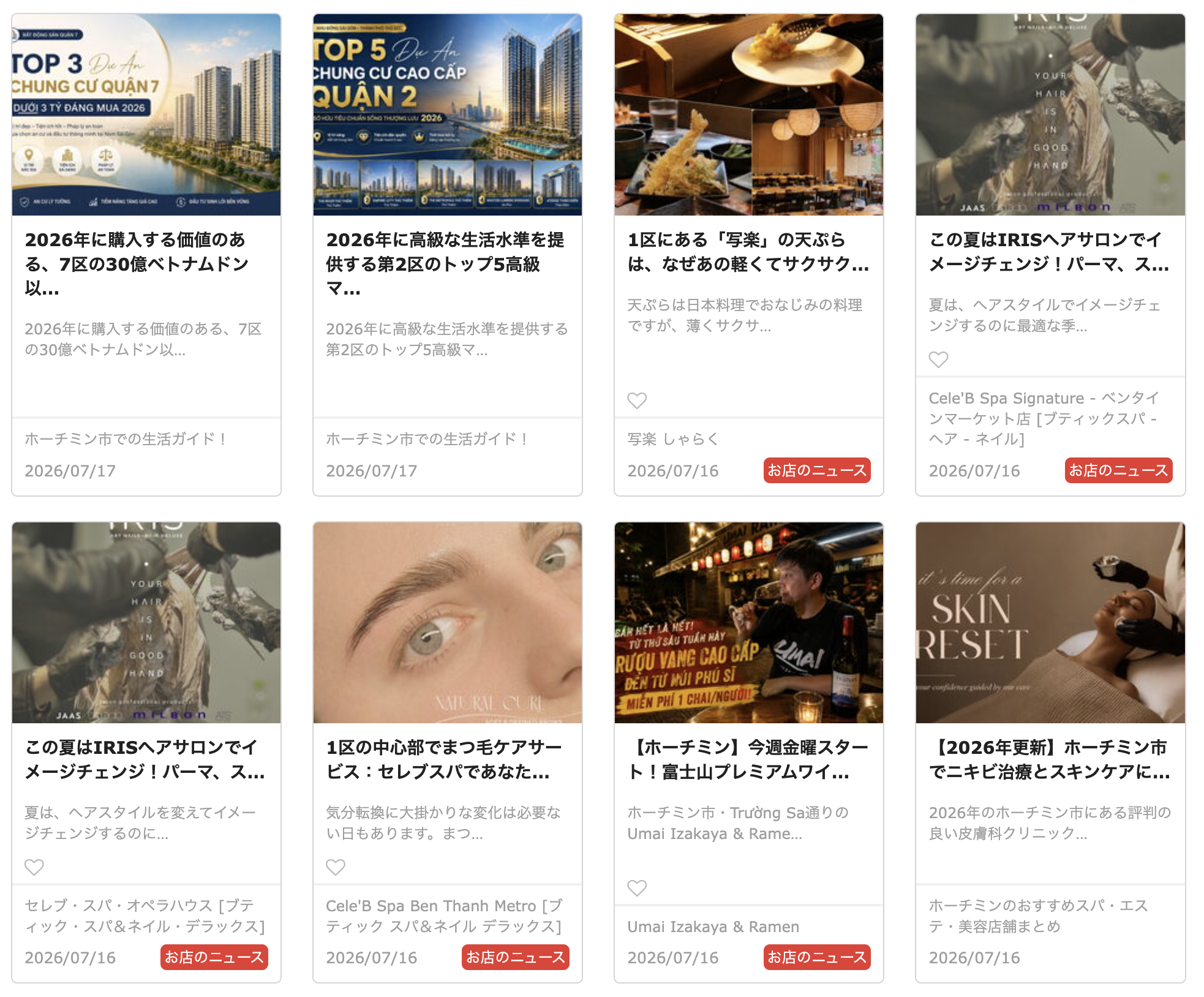Open shop link 写楽 しゃらく
The image size is (1204, 997).
tap(673, 439)
